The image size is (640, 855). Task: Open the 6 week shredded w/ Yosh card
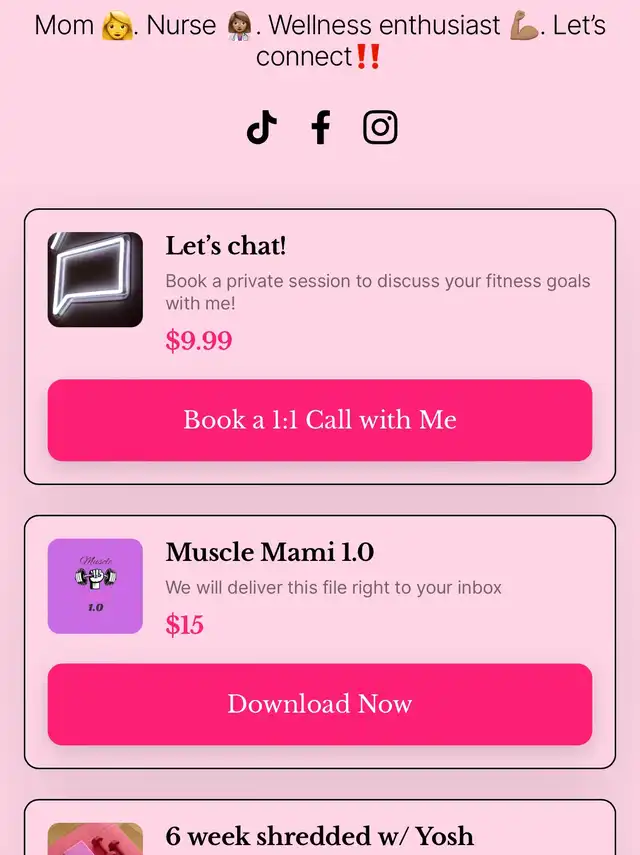320,834
